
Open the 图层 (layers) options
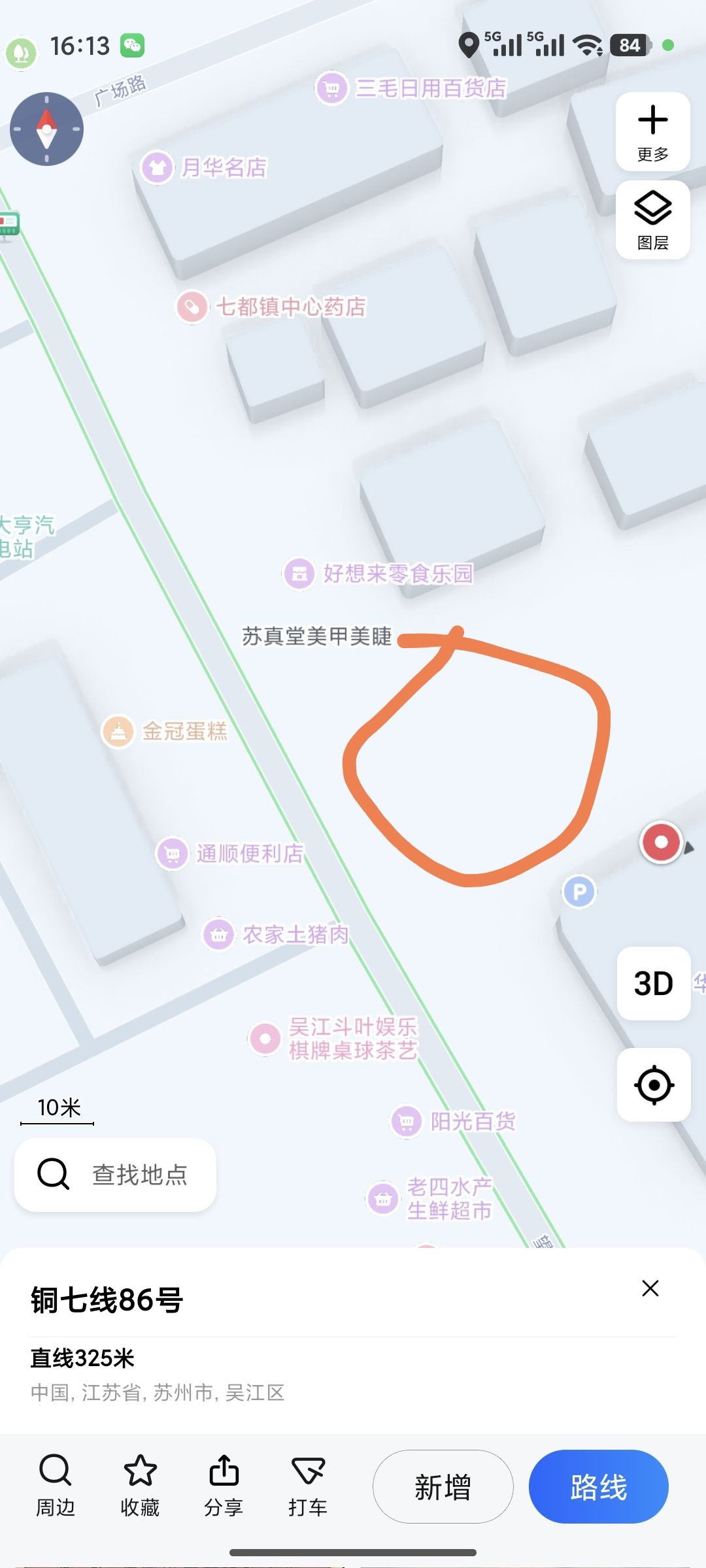tap(652, 220)
